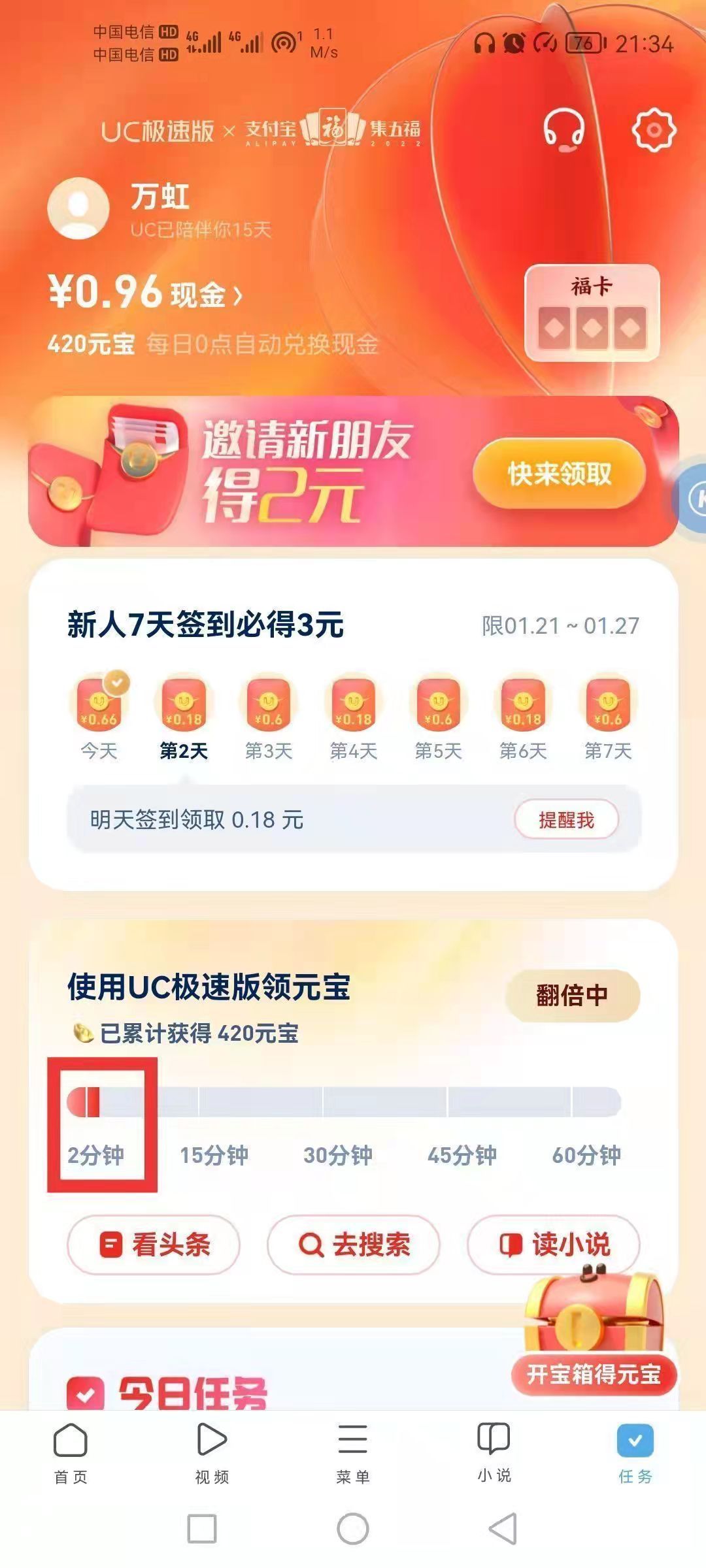Open the 福卡 card collection

tap(592, 312)
